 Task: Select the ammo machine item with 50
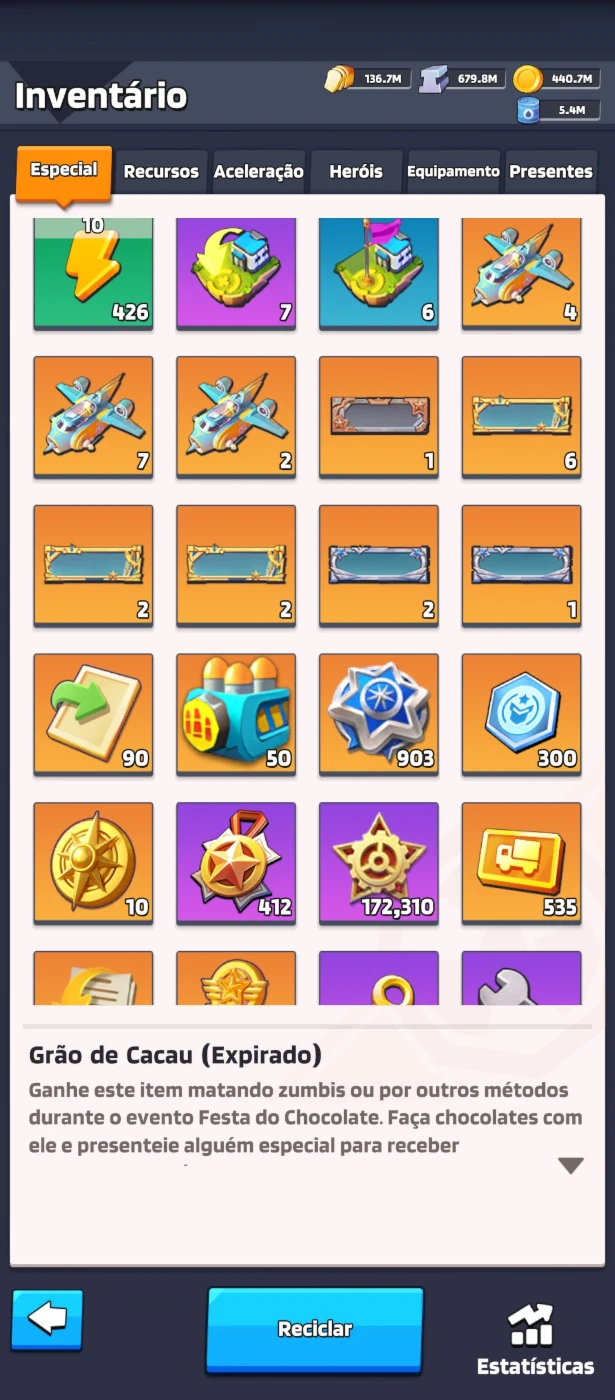[236, 714]
